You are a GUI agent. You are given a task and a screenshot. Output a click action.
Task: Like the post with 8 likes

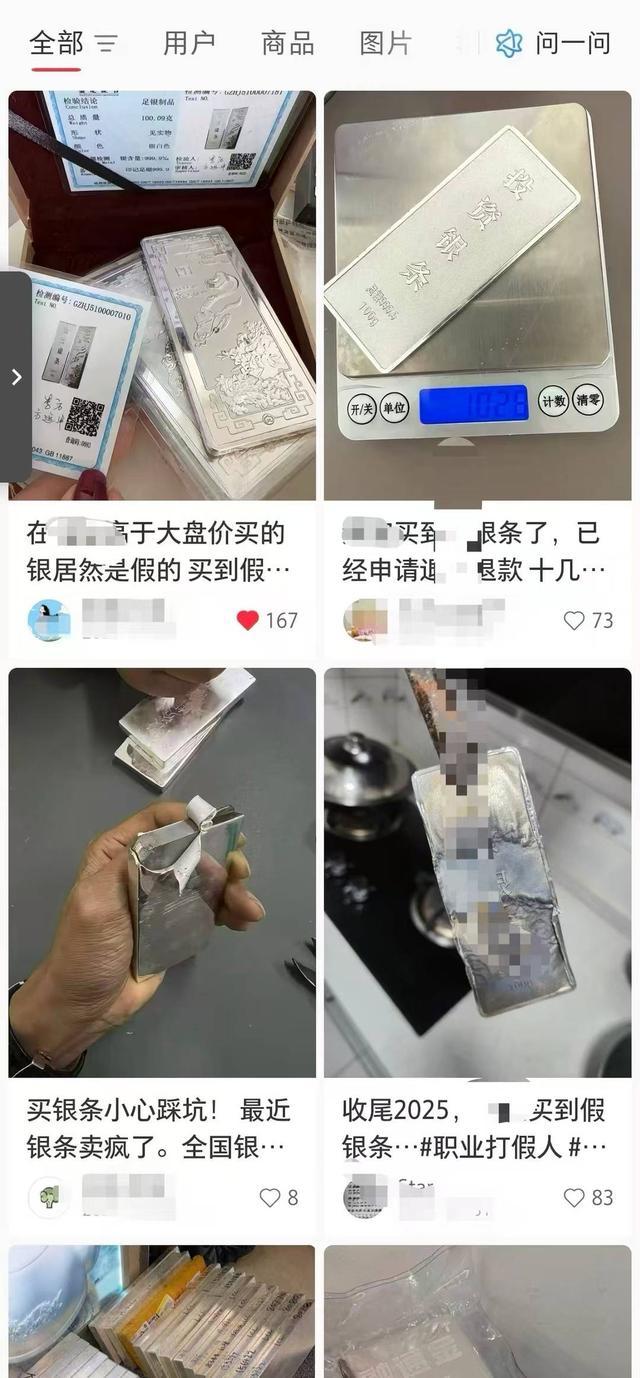(269, 1197)
